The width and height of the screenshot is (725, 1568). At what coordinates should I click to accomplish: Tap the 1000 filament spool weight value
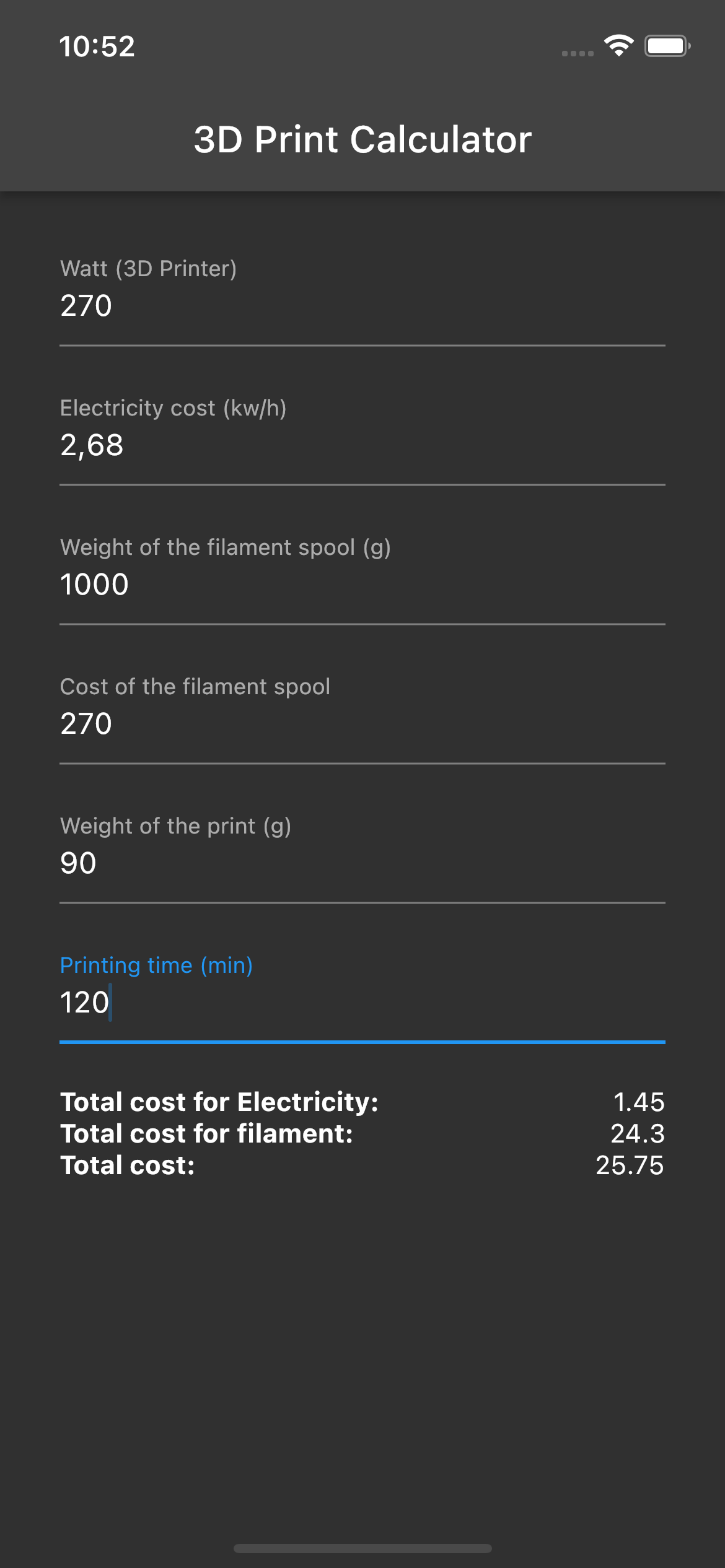click(94, 583)
